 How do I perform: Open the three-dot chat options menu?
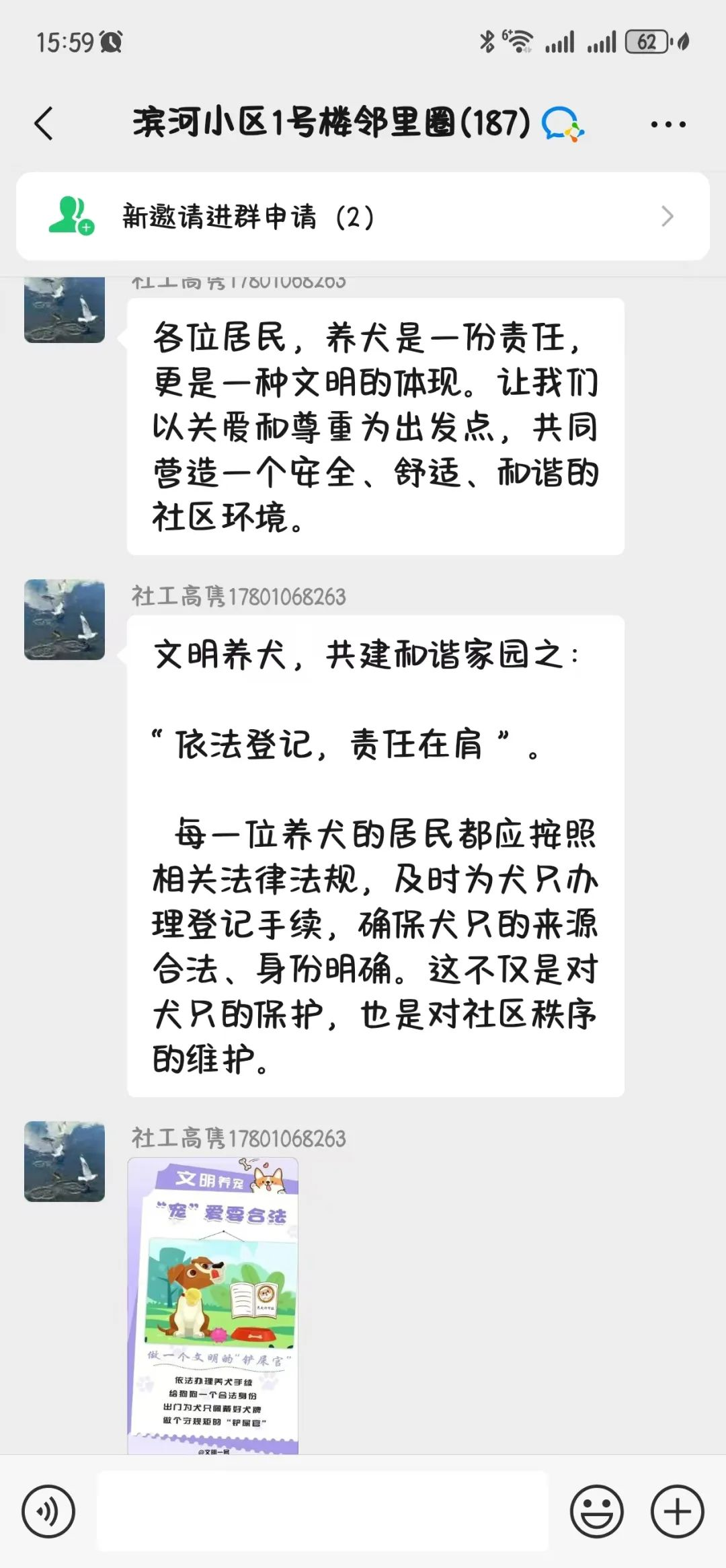click(668, 124)
